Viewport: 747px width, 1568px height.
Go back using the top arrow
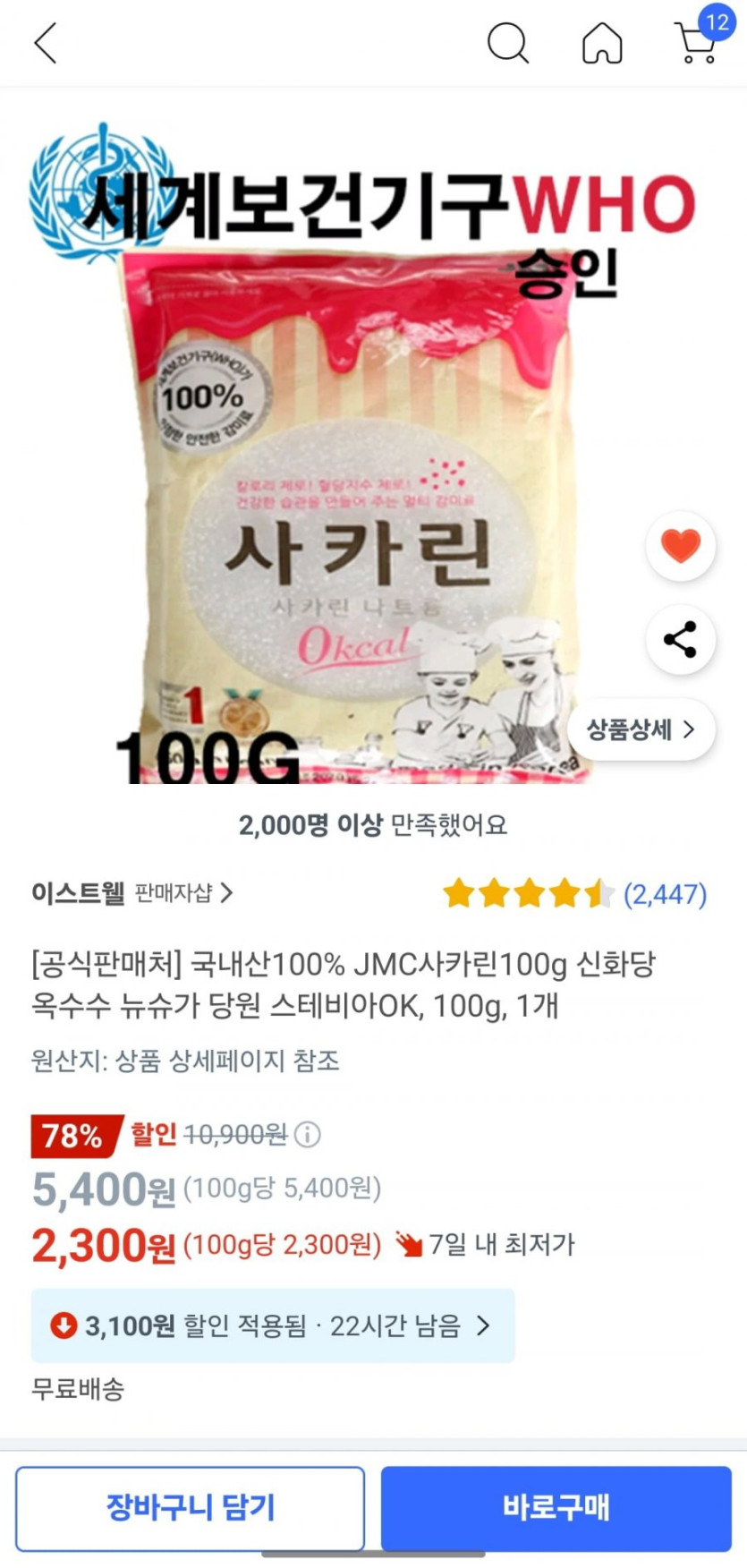point(45,43)
